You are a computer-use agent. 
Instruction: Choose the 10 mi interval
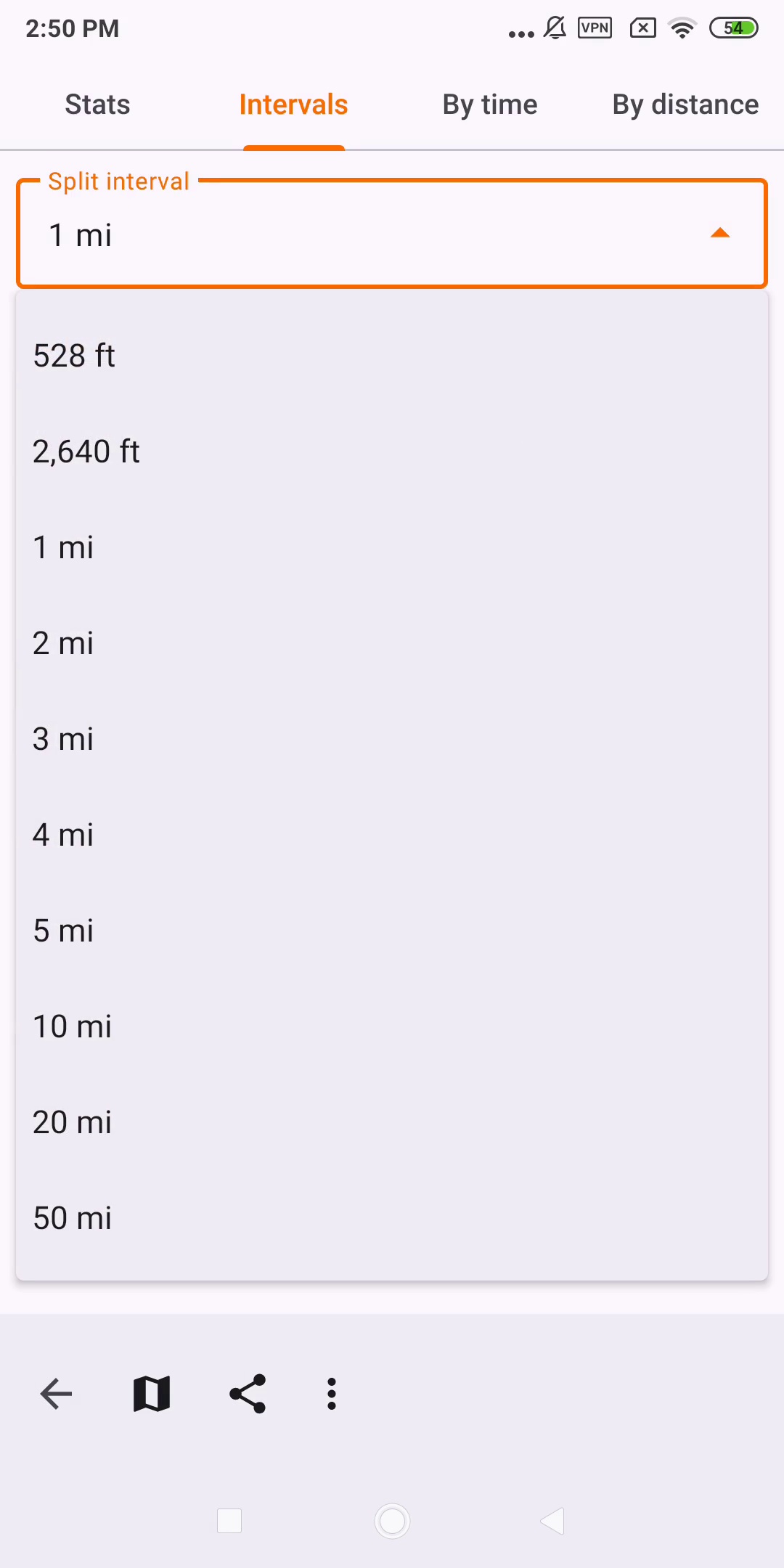(392, 1026)
